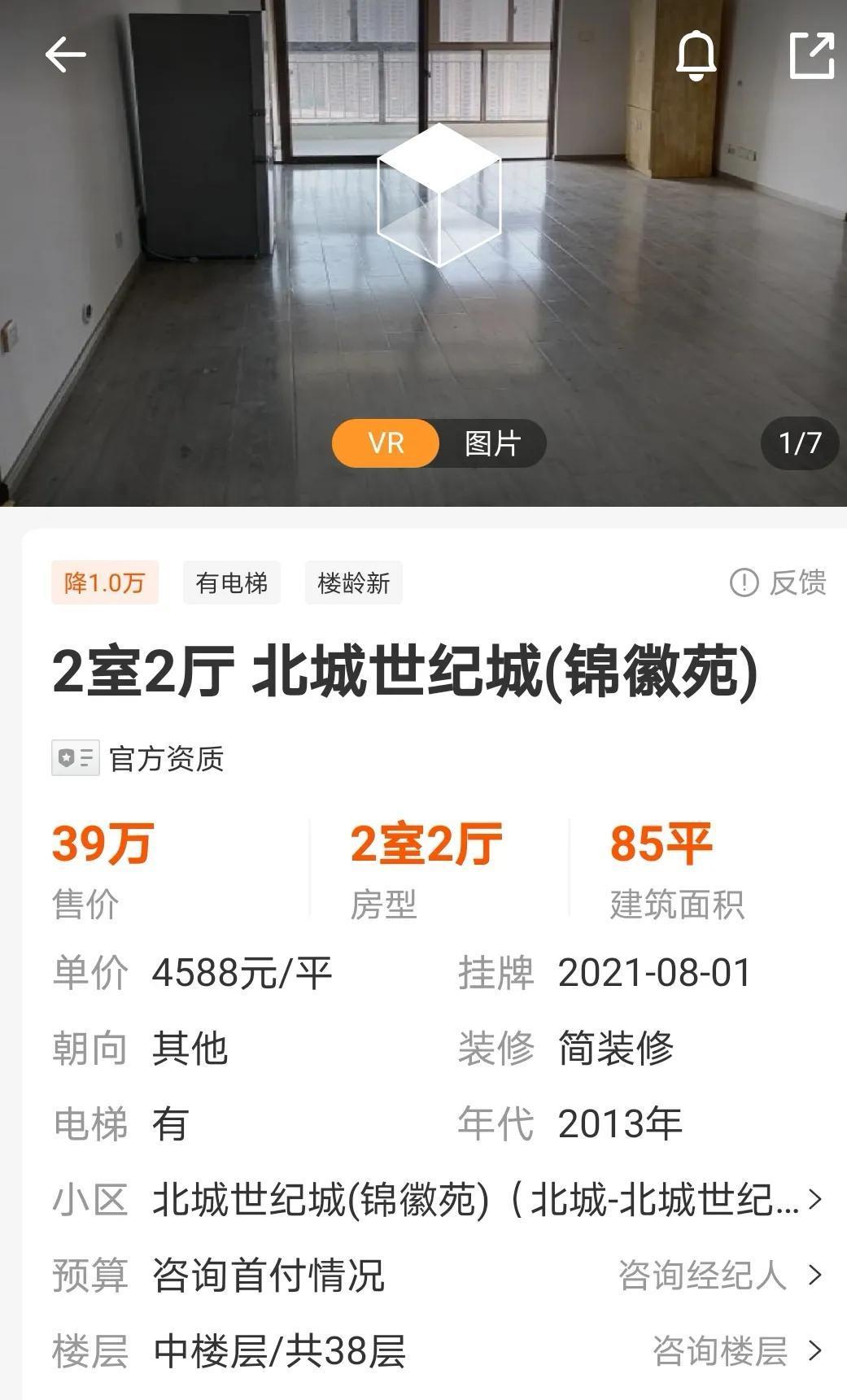This screenshot has width=847, height=1400.
Task: Launch the VR cube view of the room
Action: point(439,195)
